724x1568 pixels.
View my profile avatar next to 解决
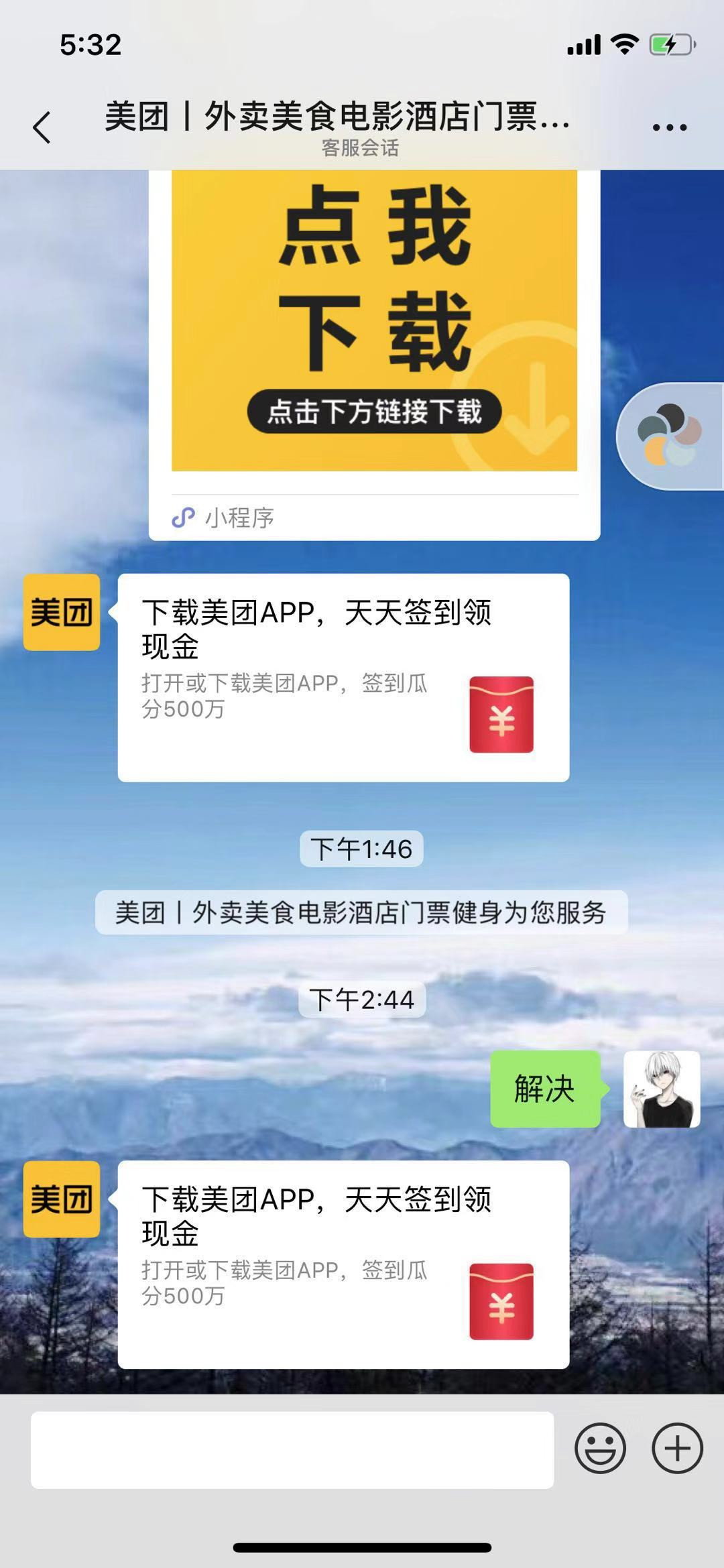coord(662,1089)
